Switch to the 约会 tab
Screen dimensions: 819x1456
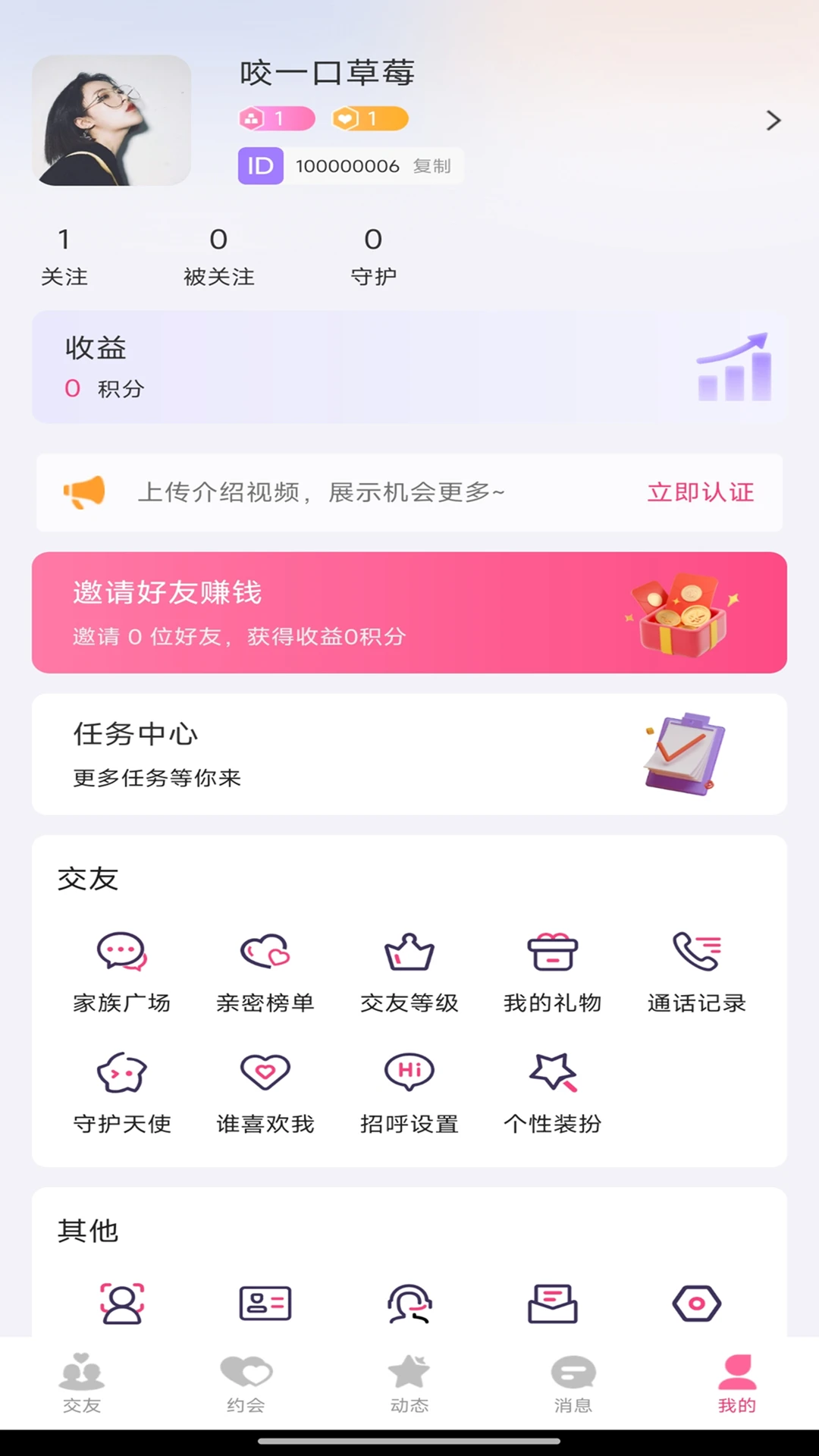246,1383
